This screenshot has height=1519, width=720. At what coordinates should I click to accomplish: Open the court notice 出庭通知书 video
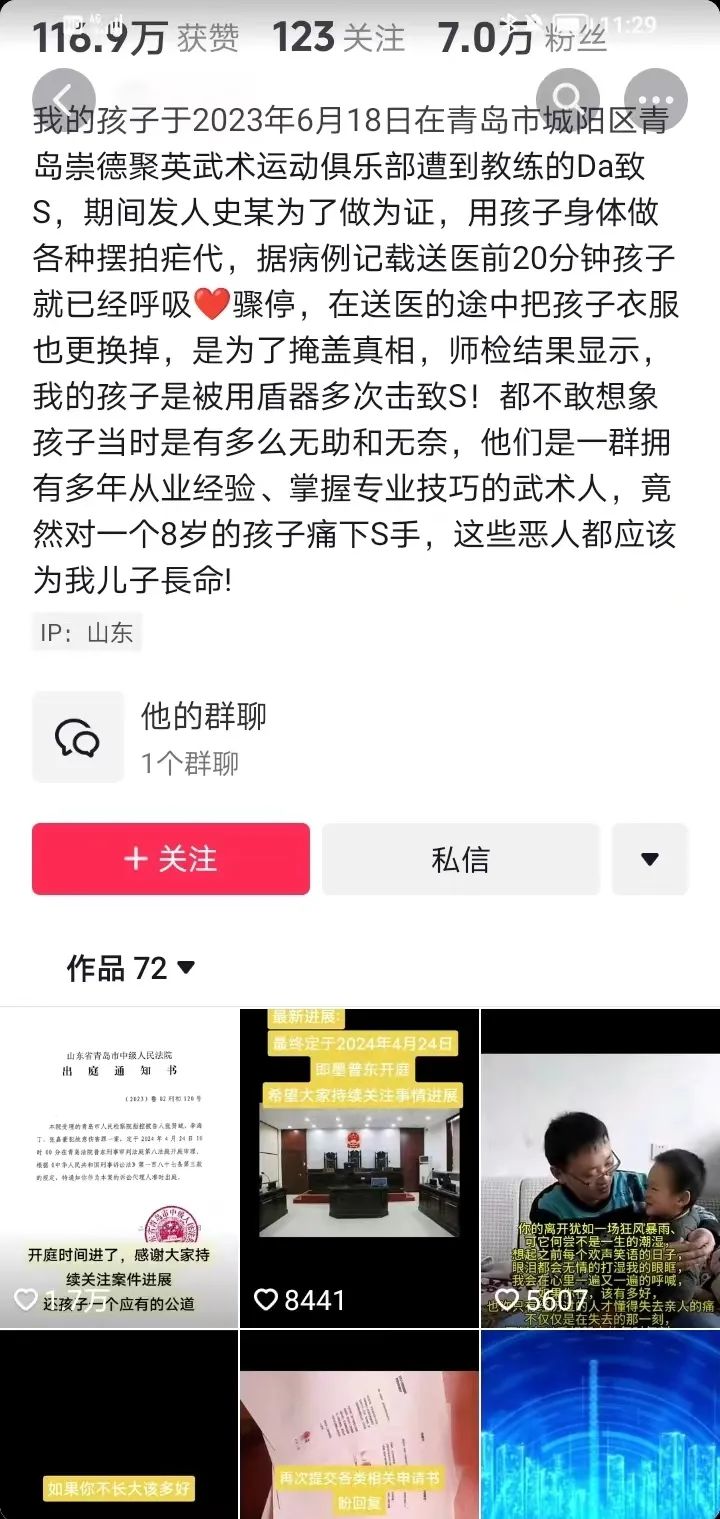pyautogui.click(x=119, y=1168)
